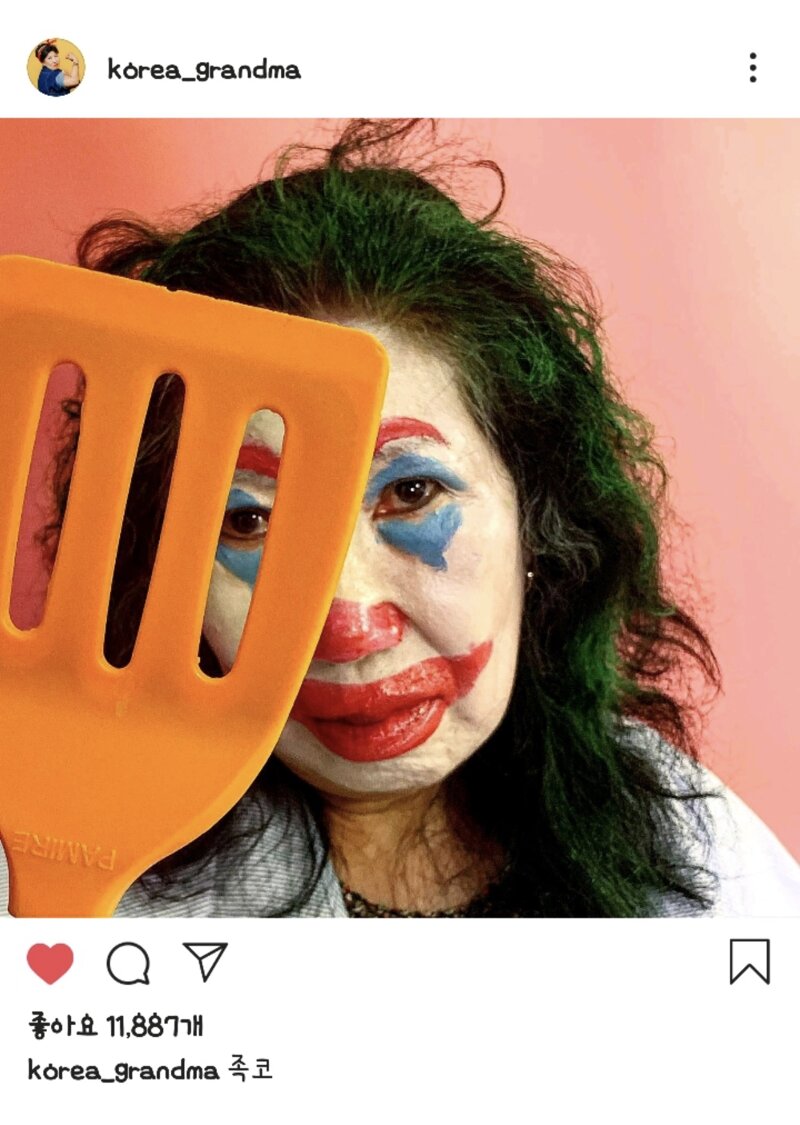The width and height of the screenshot is (800, 1125).
Task: Unlike the post with the red heart
Action: tap(50, 963)
